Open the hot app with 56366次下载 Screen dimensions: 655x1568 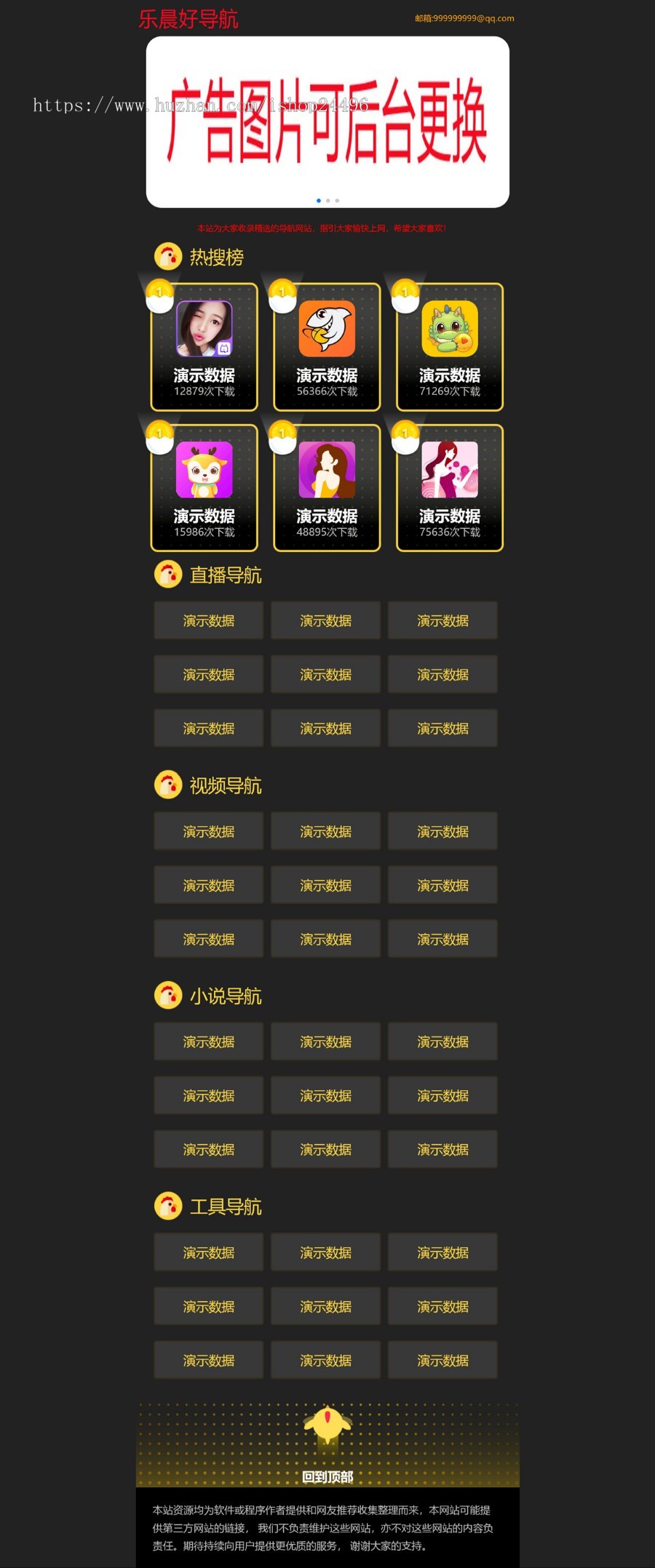pyautogui.click(x=327, y=347)
